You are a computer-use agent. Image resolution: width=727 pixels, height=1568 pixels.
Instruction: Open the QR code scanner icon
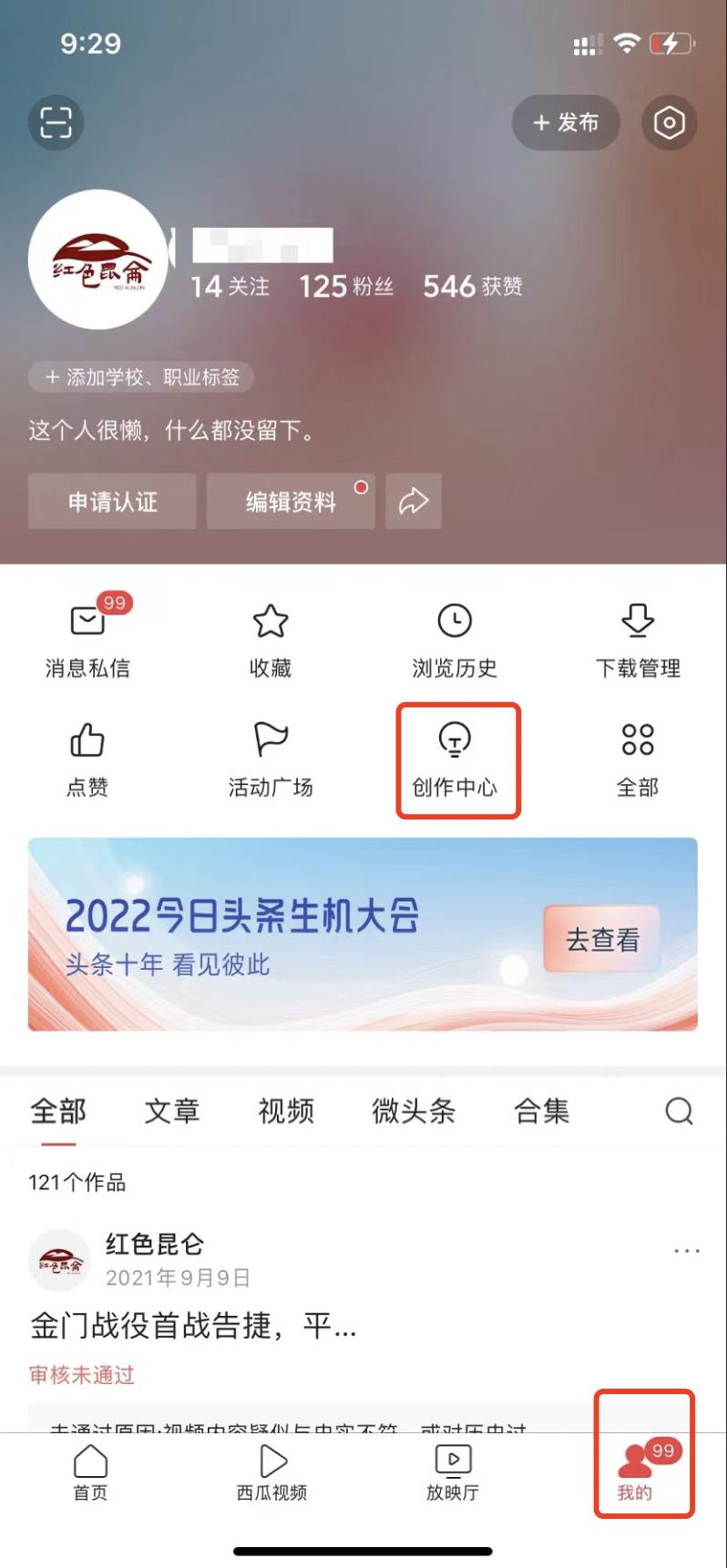[x=56, y=122]
